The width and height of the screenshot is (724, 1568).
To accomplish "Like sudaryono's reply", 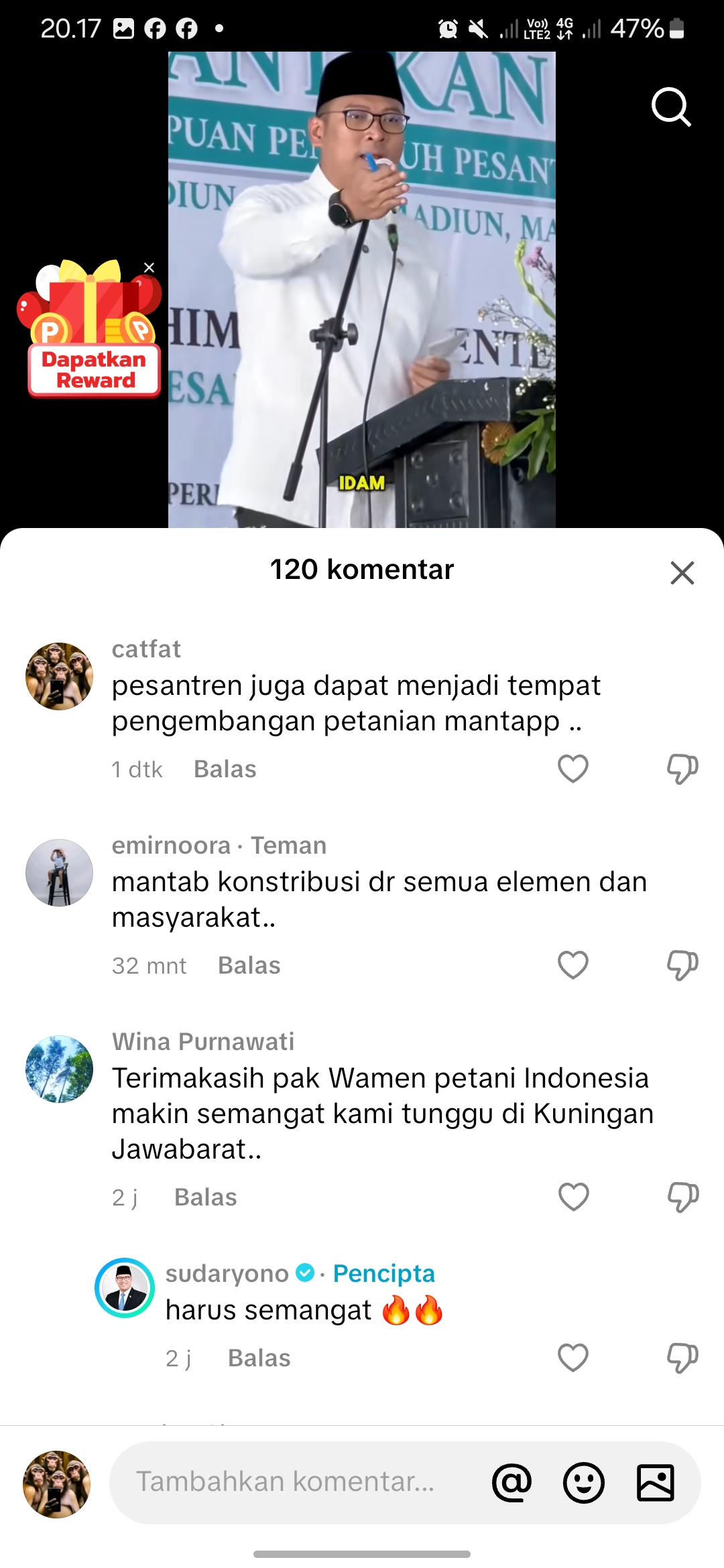I will click(x=573, y=1358).
